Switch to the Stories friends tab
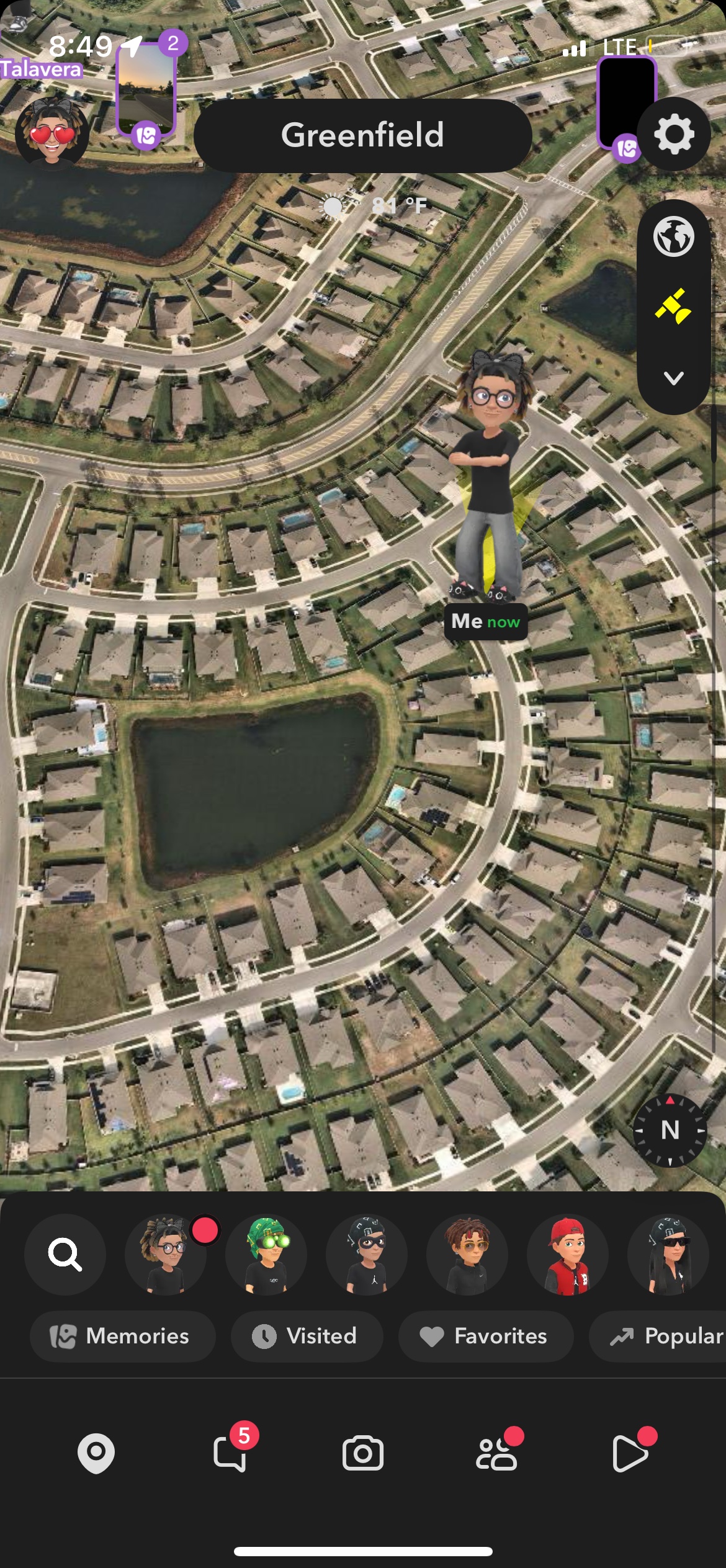The width and height of the screenshot is (726, 1568). [496, 1453]
